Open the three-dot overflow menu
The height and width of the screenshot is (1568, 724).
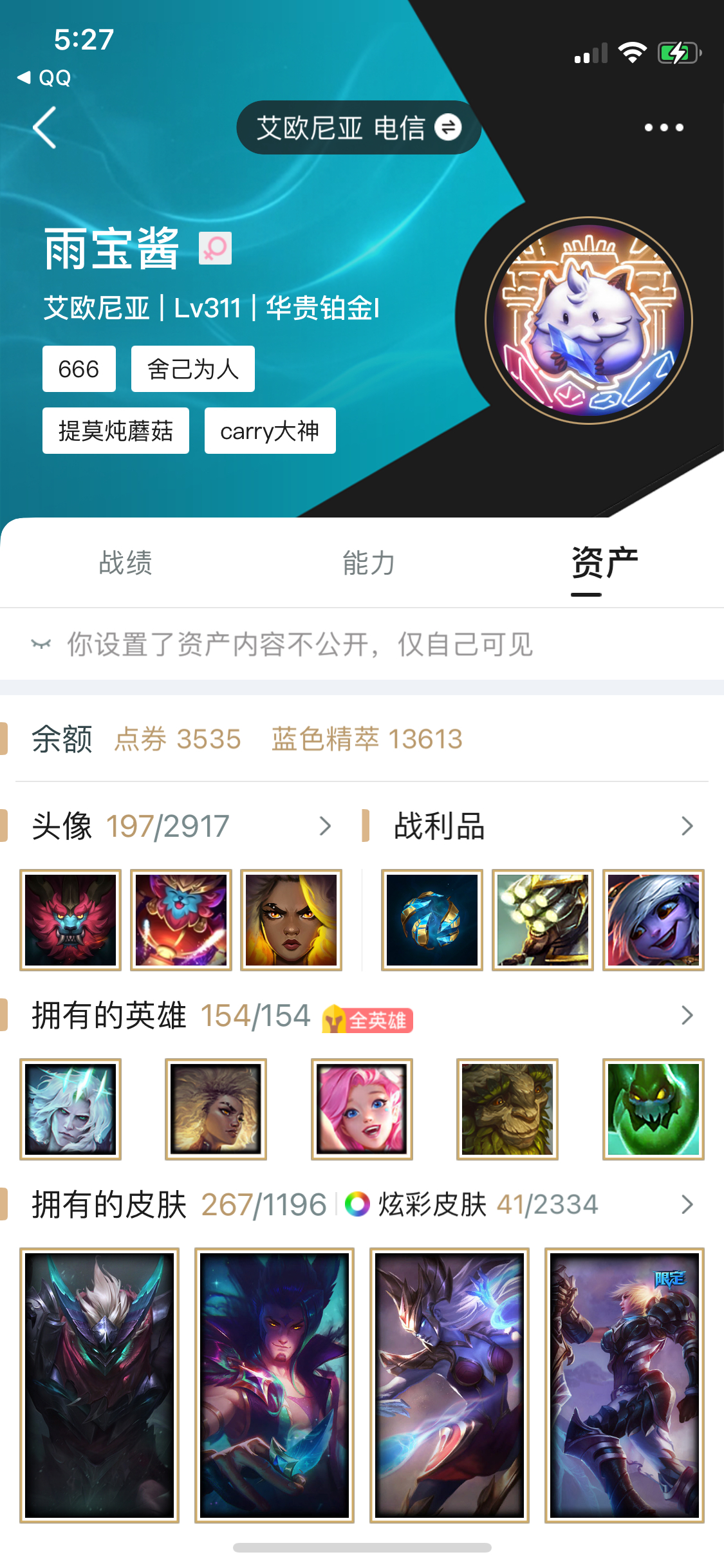click(664, 127)
